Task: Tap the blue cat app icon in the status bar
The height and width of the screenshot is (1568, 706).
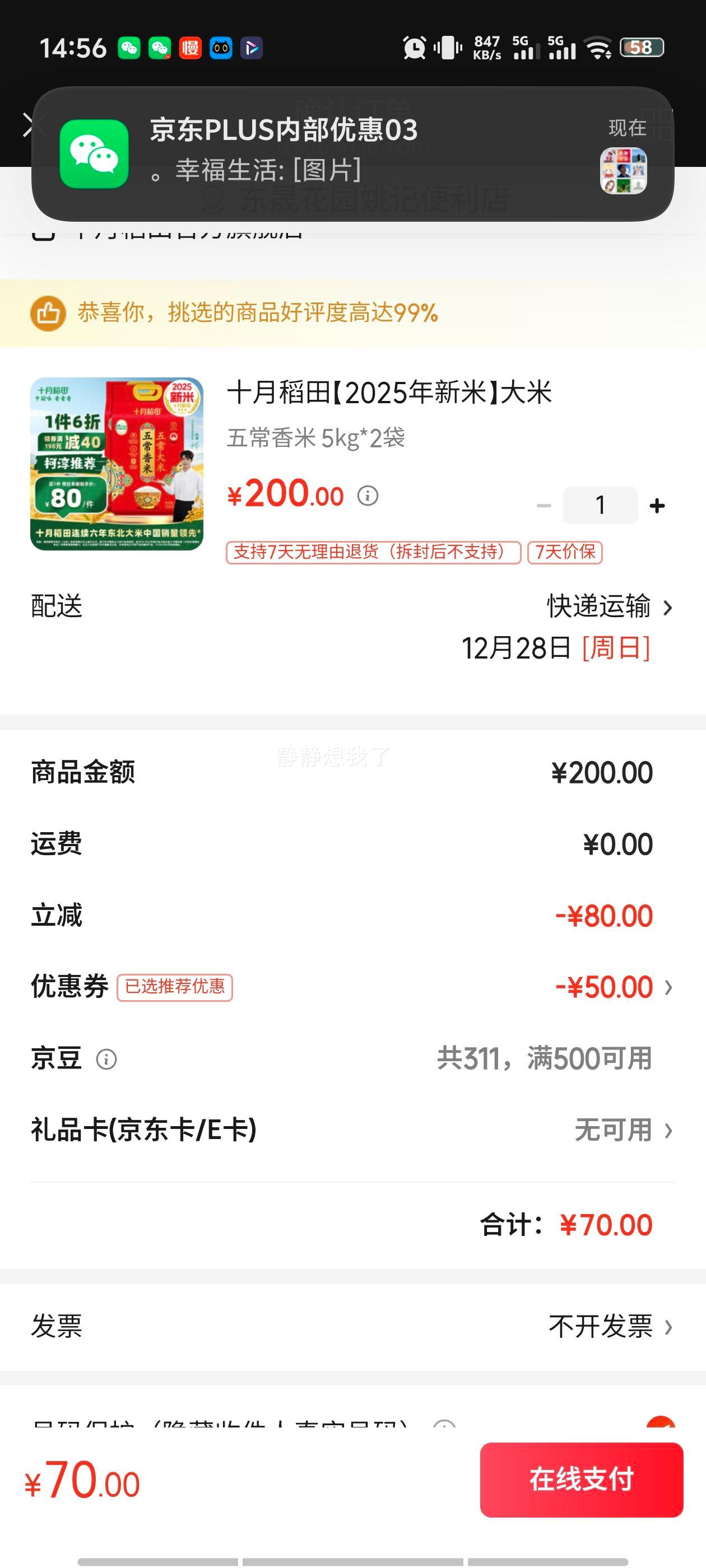Action: (x=223, y=48)
